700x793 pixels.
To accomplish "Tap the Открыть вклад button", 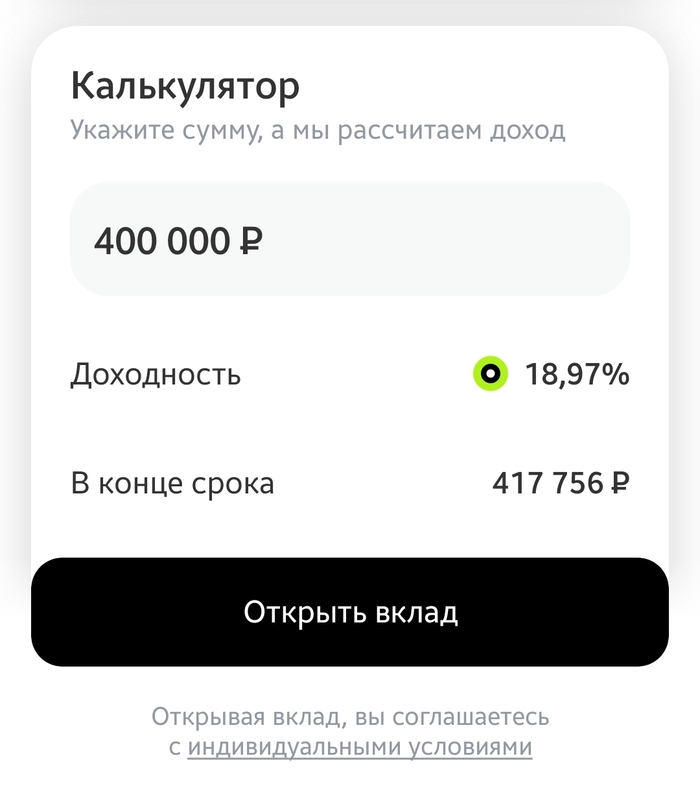I will pyautogui.click(x=349, y=612).
